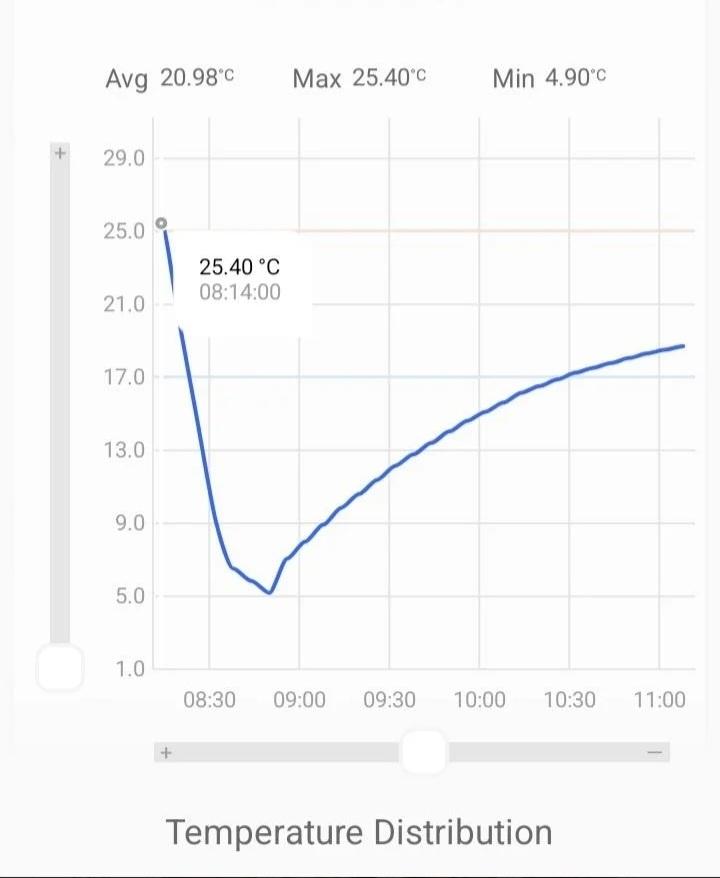Tap the horizontal zoom slider handle
Screen dimensions: 720x878
(x=425, y=752)
